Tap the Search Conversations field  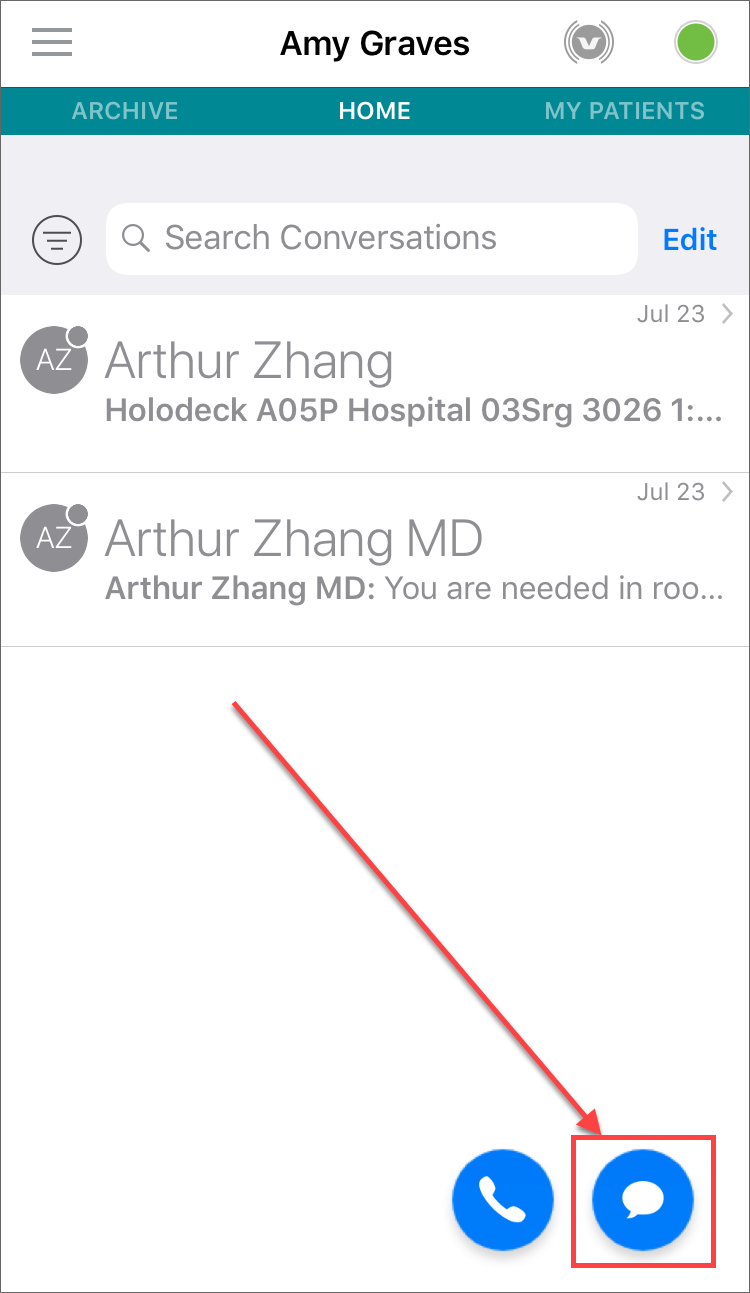click(x=372, y=238)
